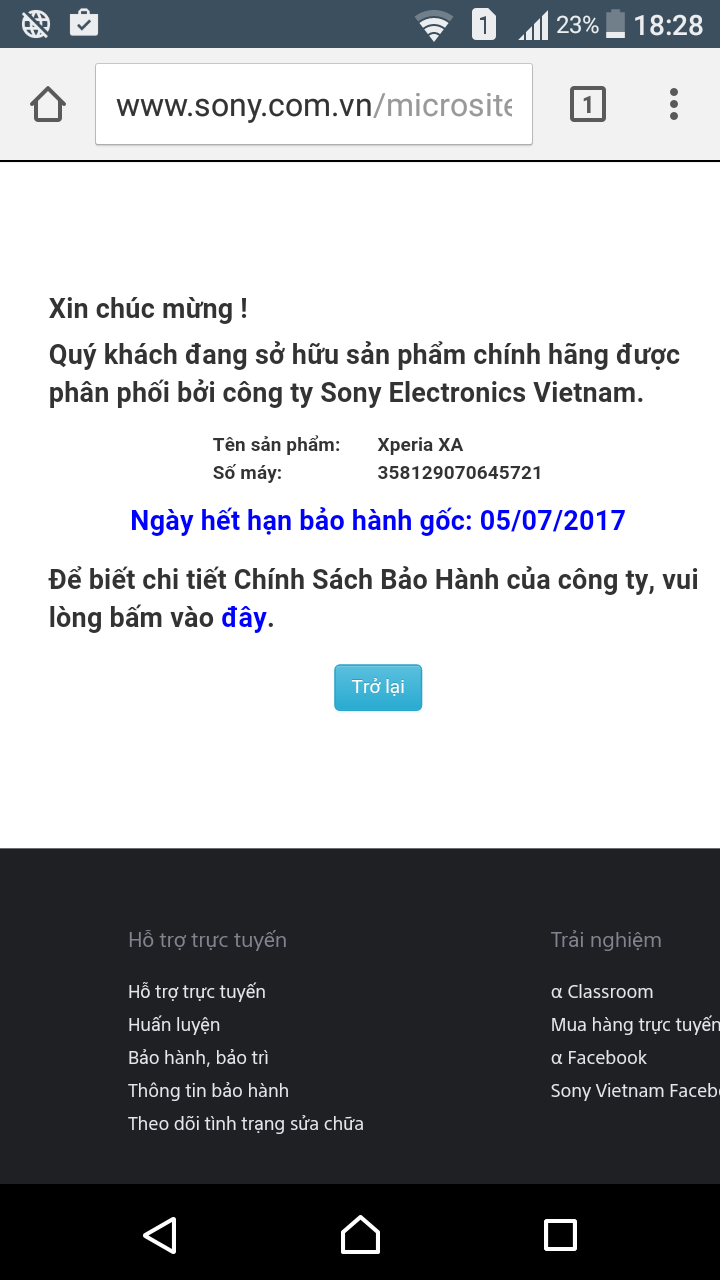Open the "α Facebook" link

click(x=599, y=1058)
